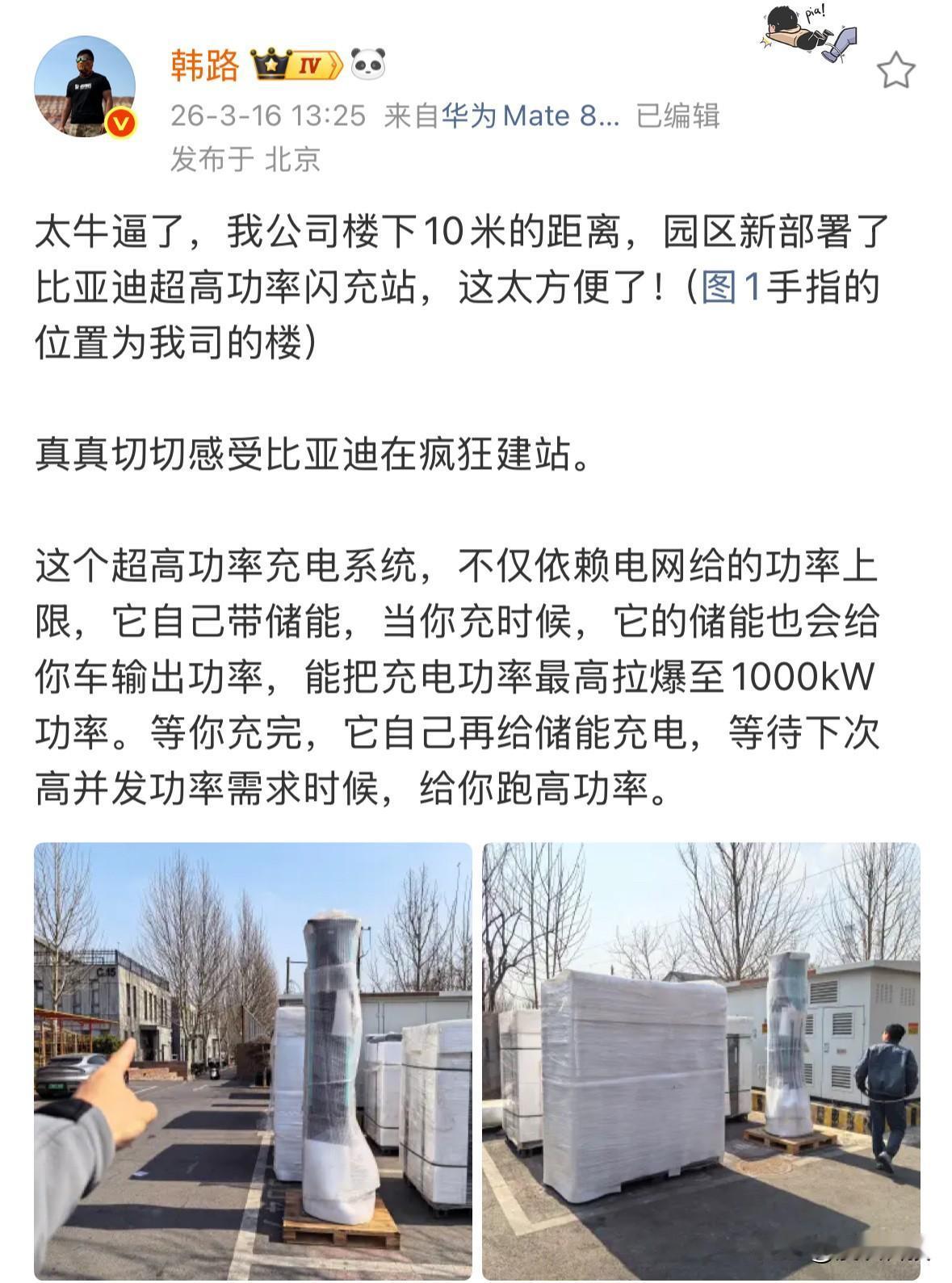Image resolution: width=952 pixels, height=1283 pixels.
Task: Click the username 韩路
Action: (x=202, y=61)
